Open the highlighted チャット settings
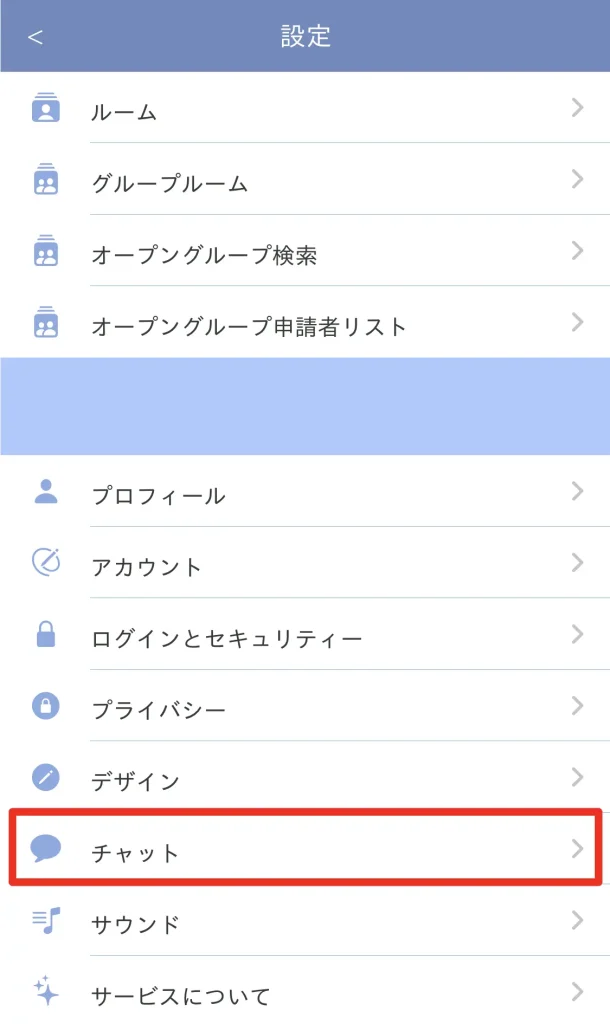The image size is (610, 1024). coord(305,848)
